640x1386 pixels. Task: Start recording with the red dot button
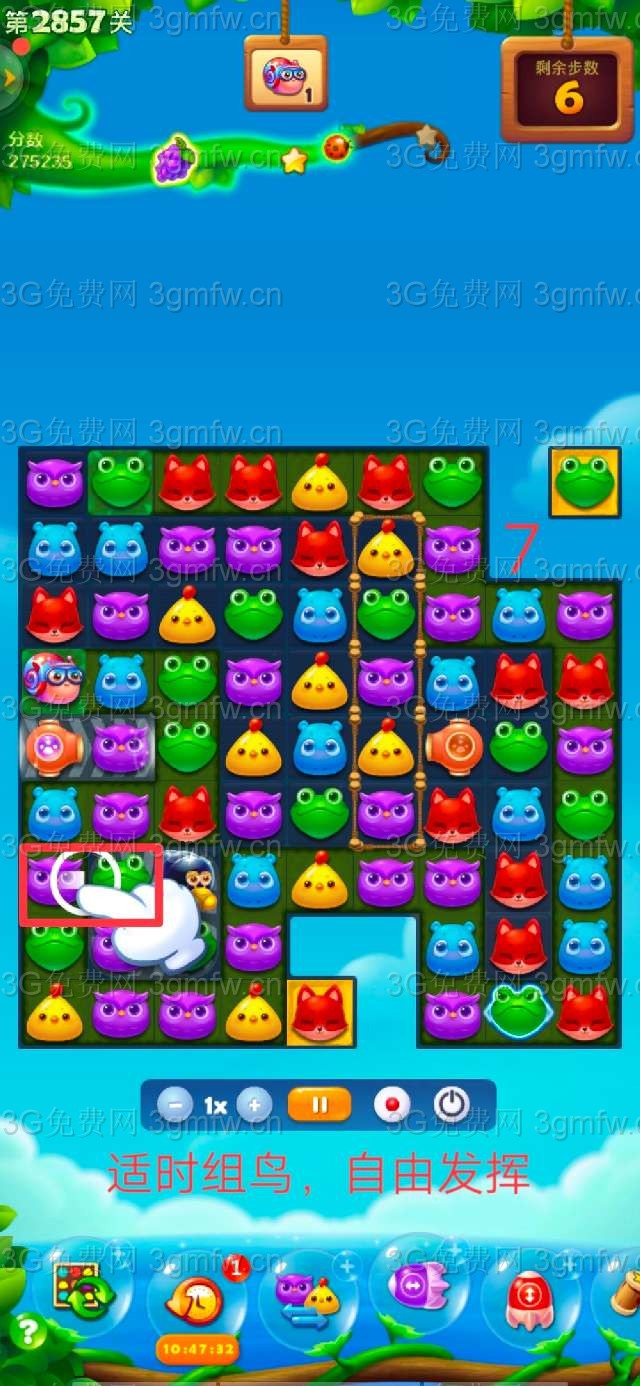pos(391,1105)
